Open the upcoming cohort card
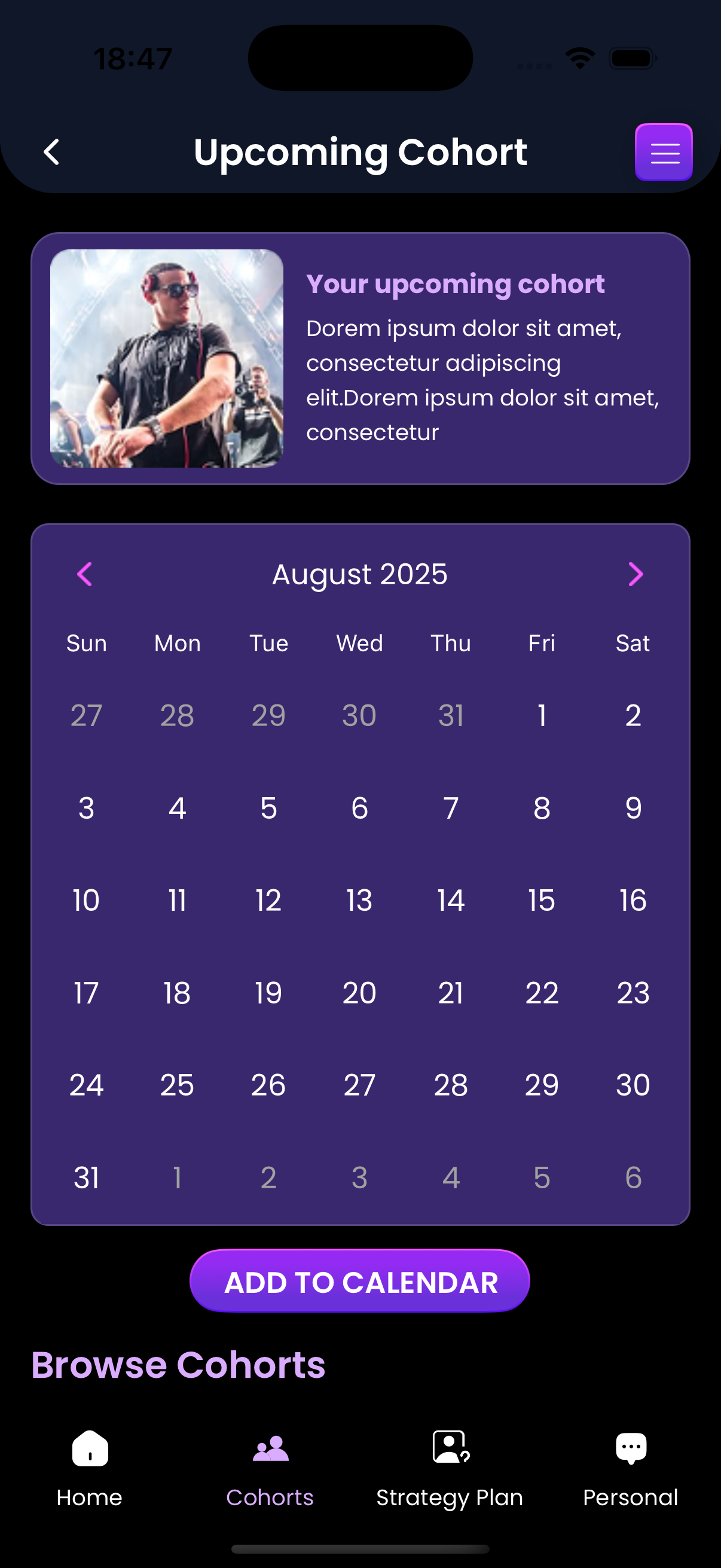721x1568 pixels. 360,358
